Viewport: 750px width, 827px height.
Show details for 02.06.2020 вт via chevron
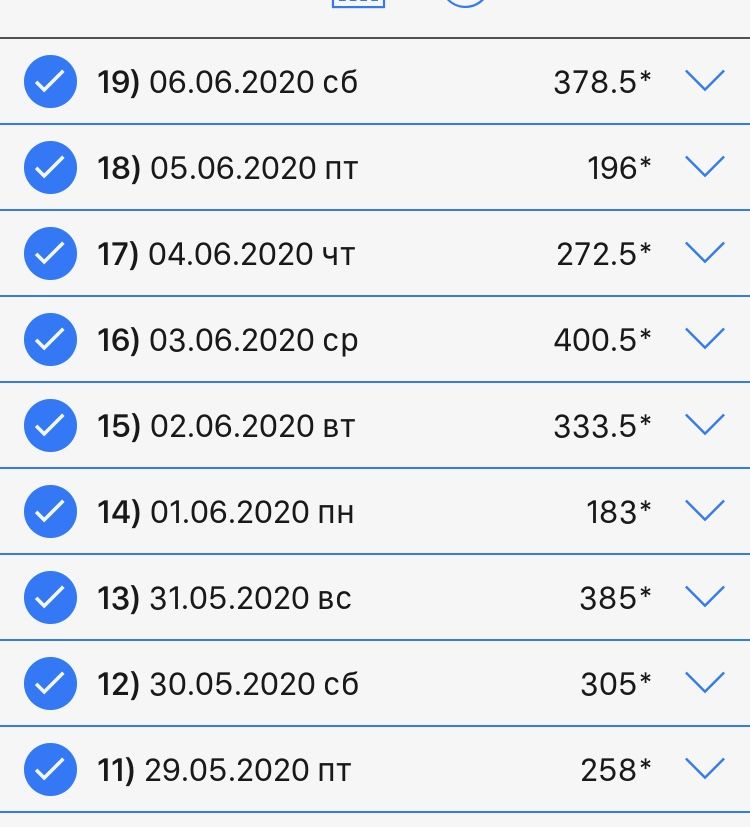pos(704,425)
